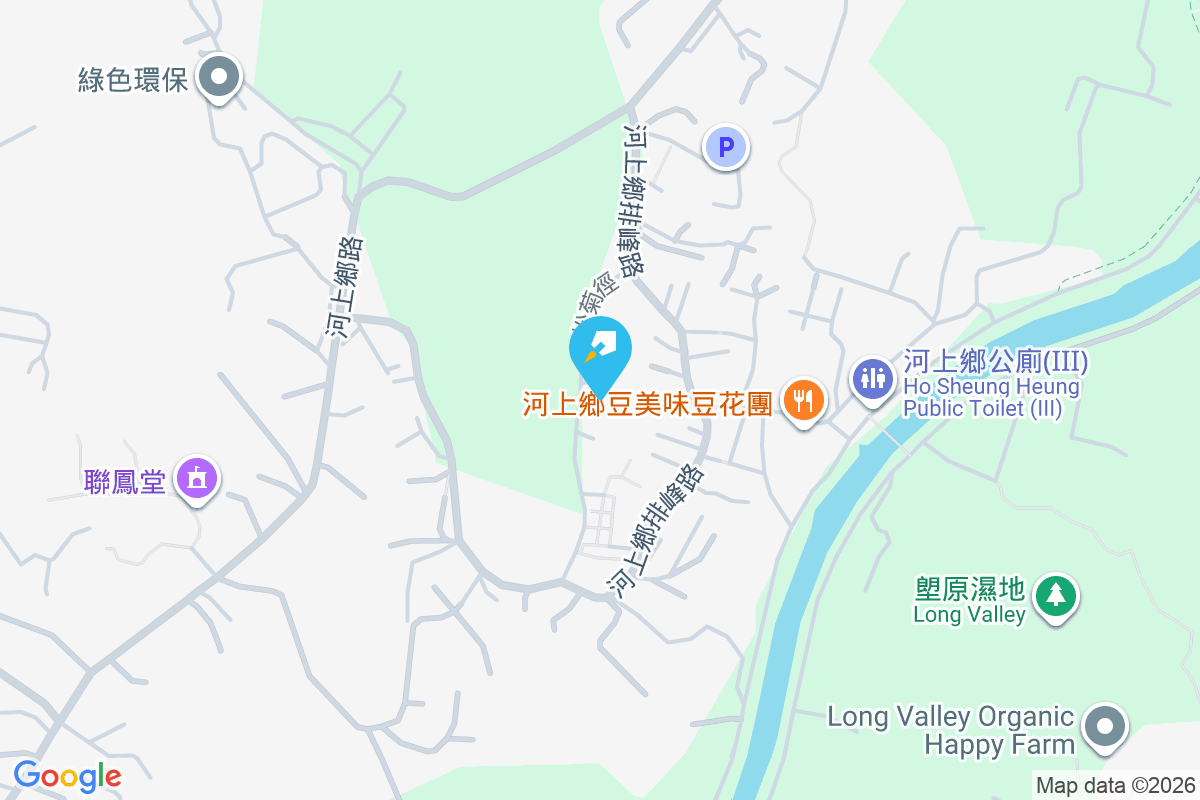Open the parking pin on the map
The width and height of the screenshot is (1200, 800).
coord(726,149)
